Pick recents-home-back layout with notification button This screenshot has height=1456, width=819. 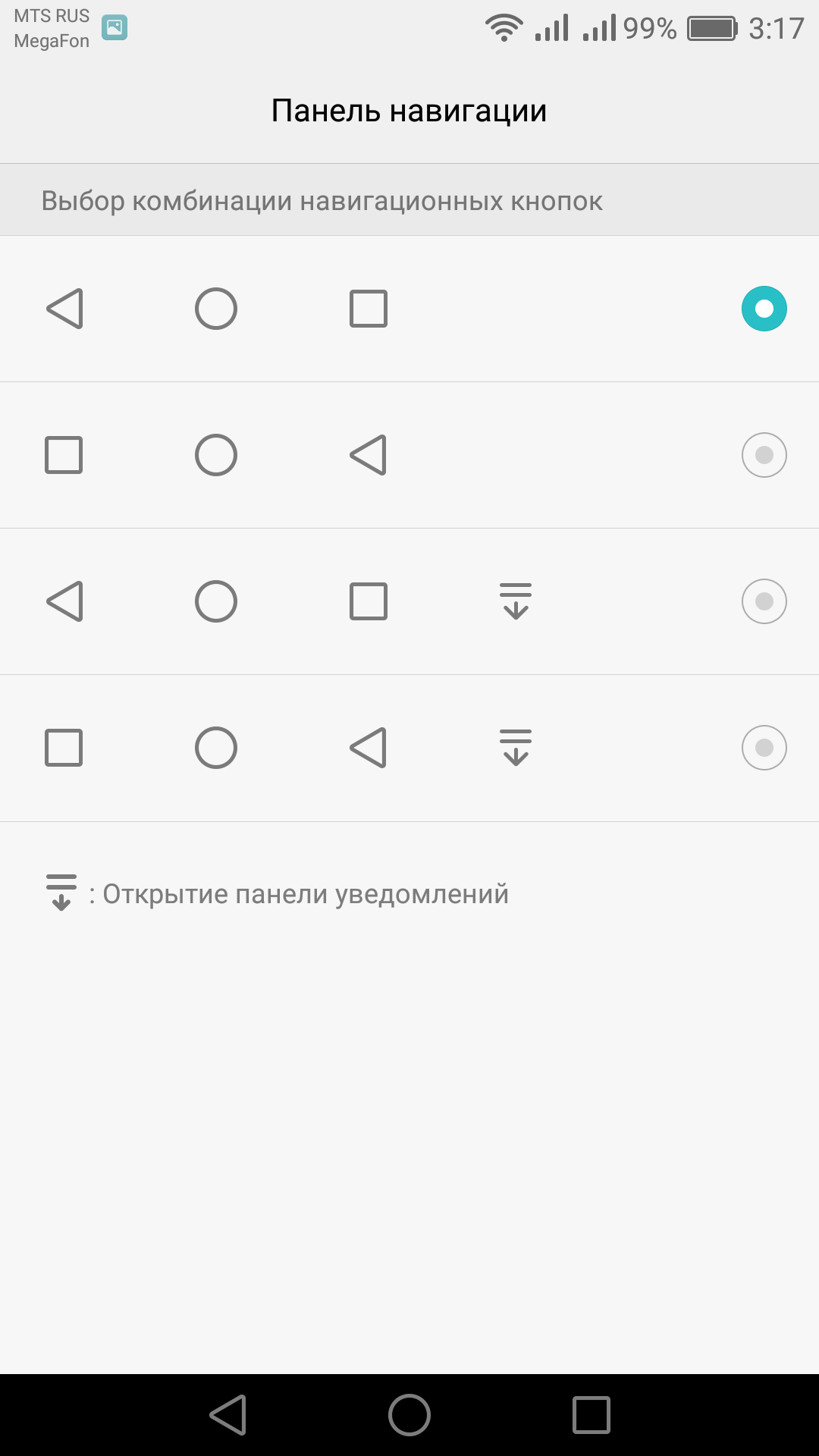click(409, 748)
